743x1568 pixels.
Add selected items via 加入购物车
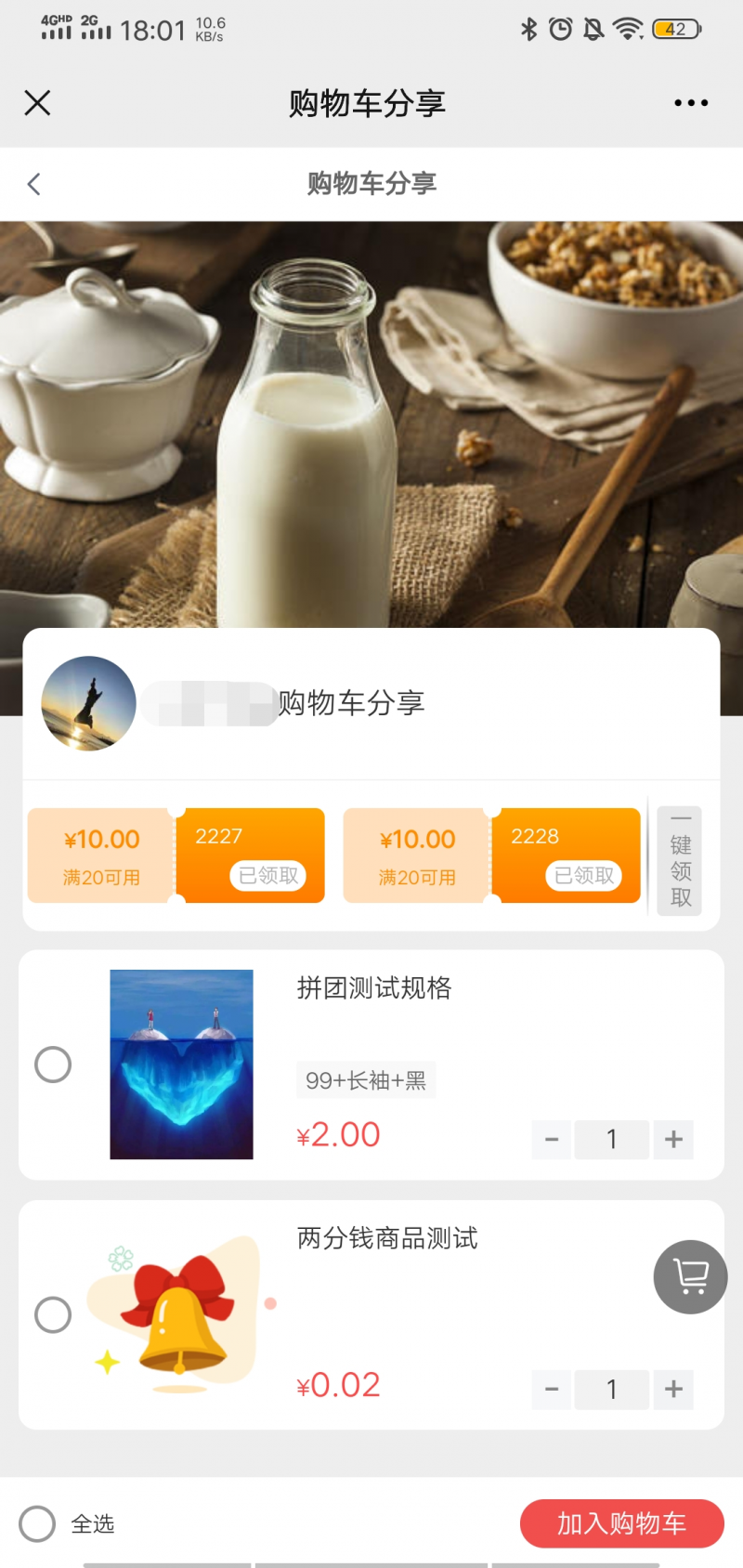click(x=621, y=1523)
